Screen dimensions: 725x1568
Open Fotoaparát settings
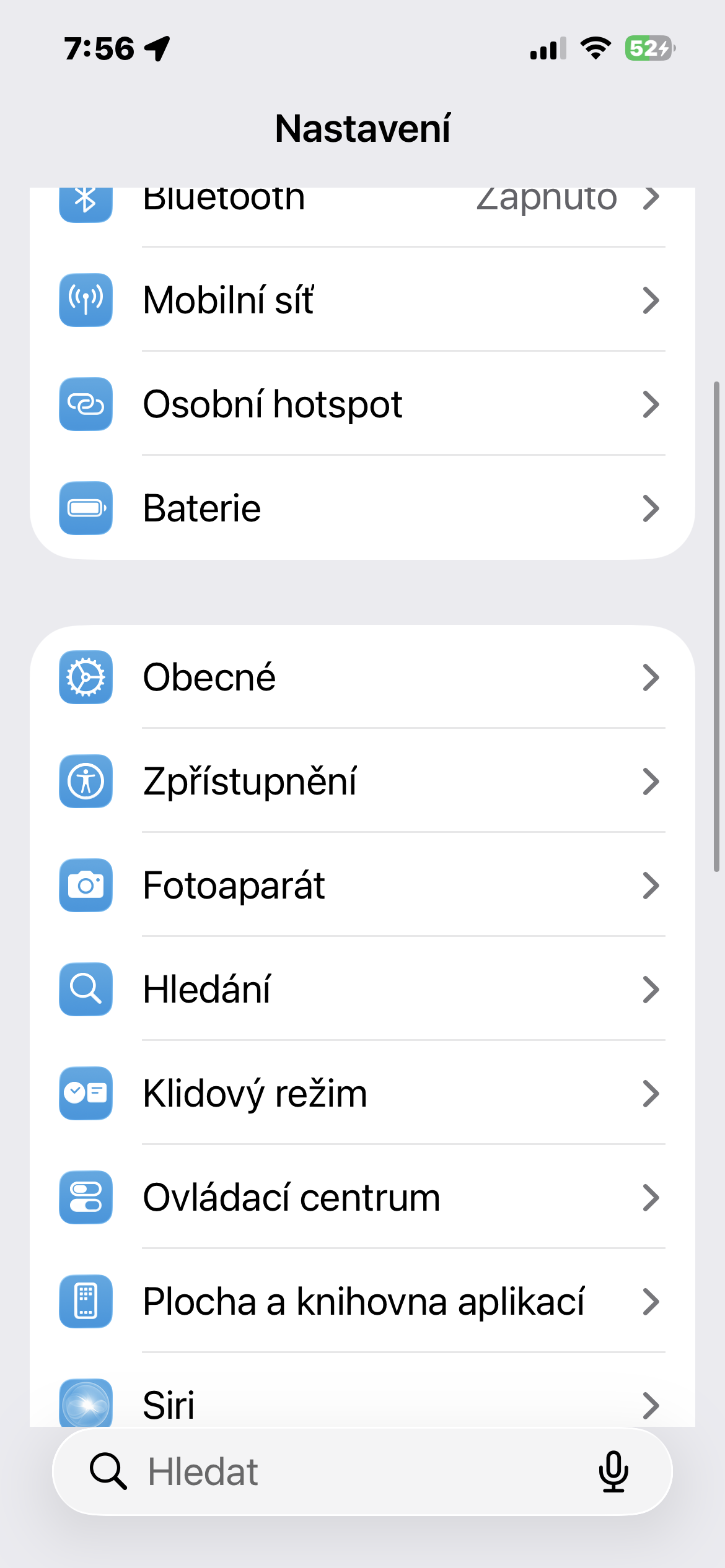(362, 885)
